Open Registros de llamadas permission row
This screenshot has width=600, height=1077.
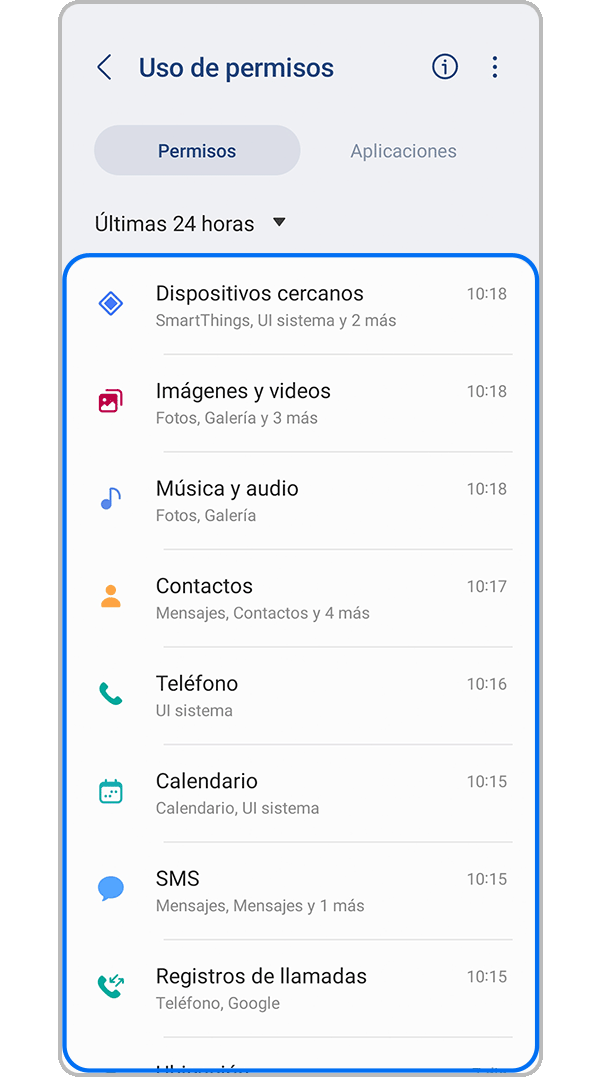click(x=300, y=988)
